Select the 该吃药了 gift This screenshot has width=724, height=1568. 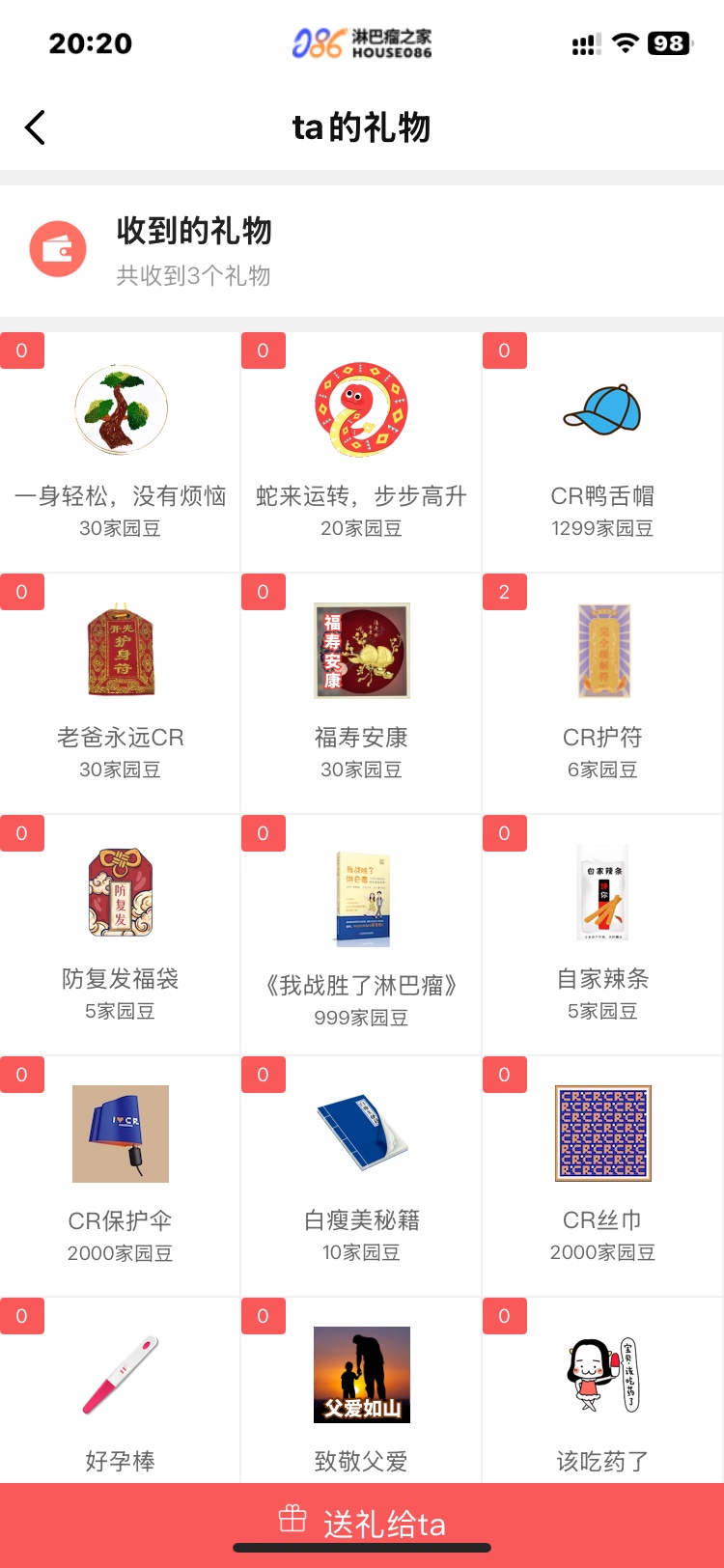[602, 1390]
